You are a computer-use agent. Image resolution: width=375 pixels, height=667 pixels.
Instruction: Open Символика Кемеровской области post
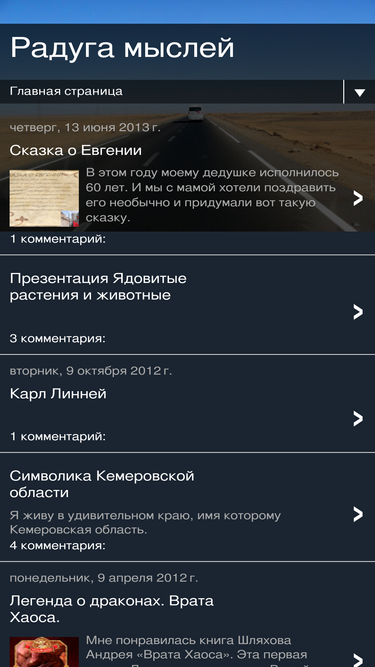tap(102, 484)
